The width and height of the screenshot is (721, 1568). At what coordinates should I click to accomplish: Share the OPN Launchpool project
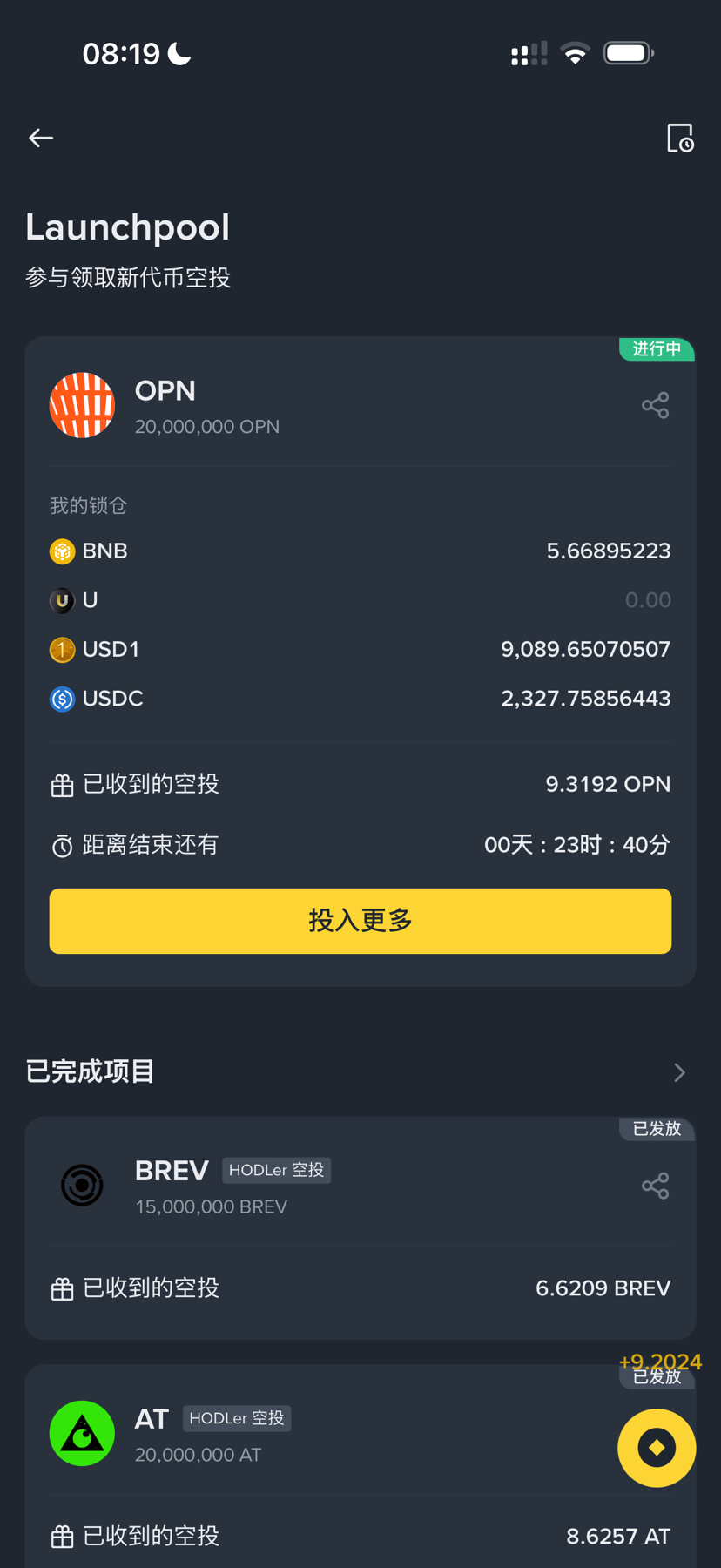pyautogui.click(x=655, y=405)
